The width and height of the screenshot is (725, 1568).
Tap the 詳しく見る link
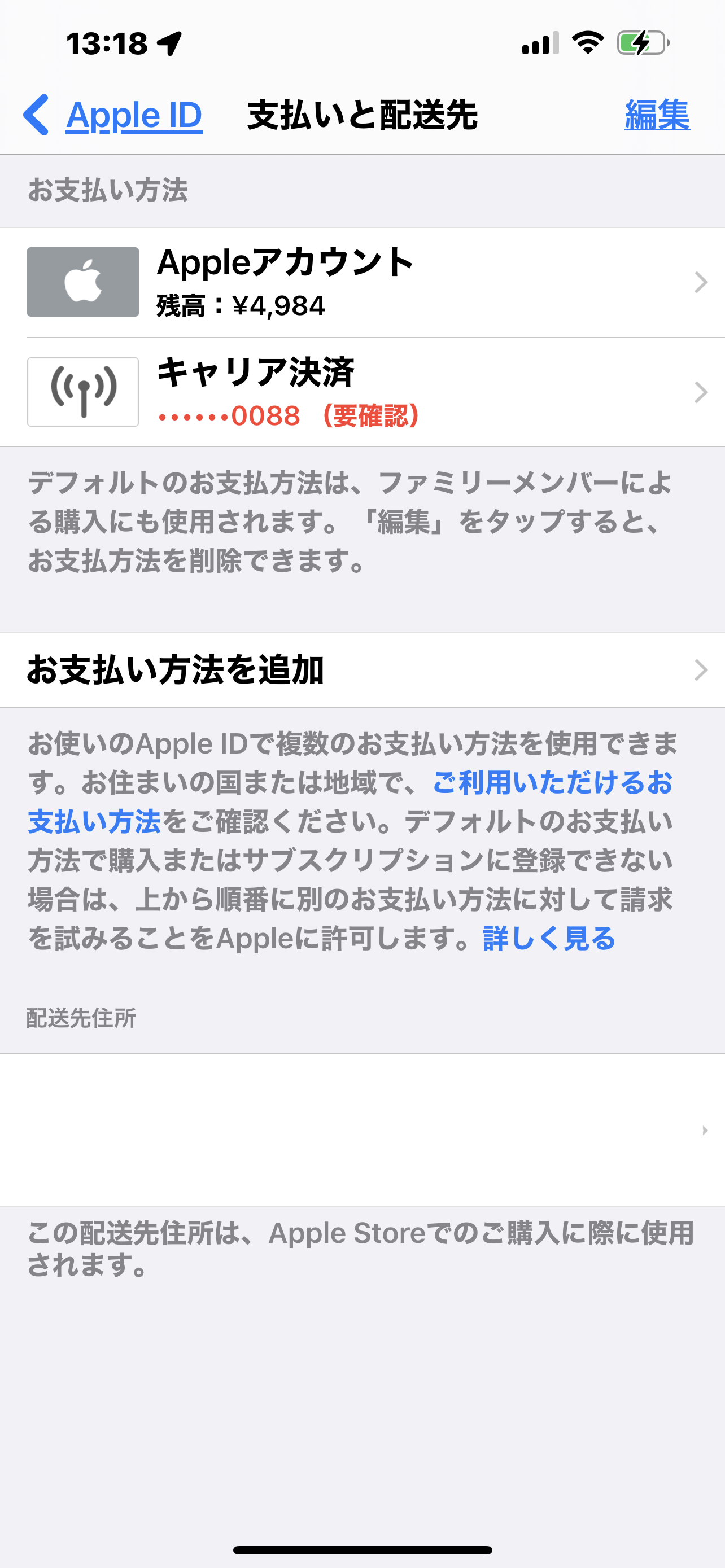tap(549, 939)
